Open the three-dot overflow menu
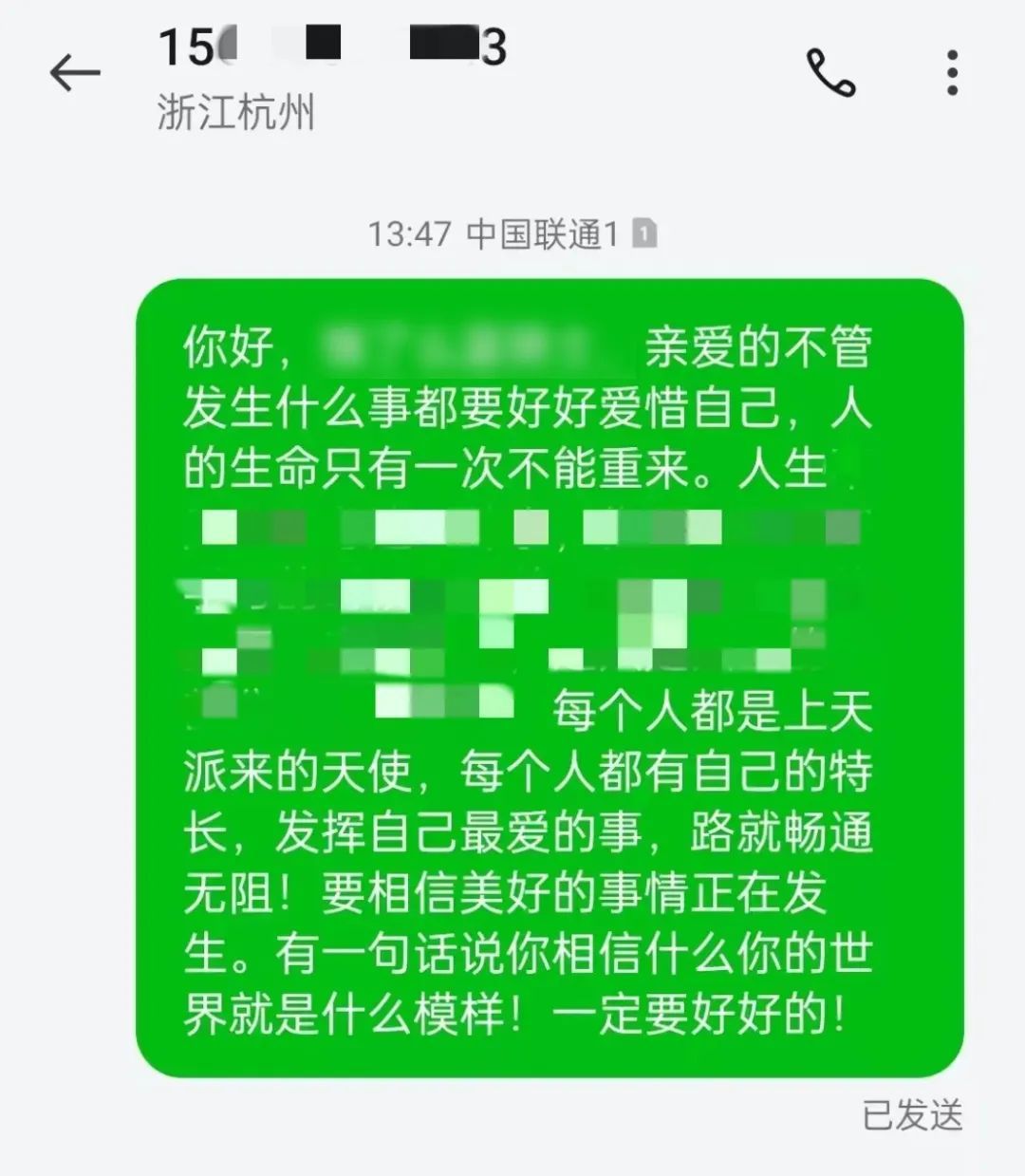 (953, 73)
